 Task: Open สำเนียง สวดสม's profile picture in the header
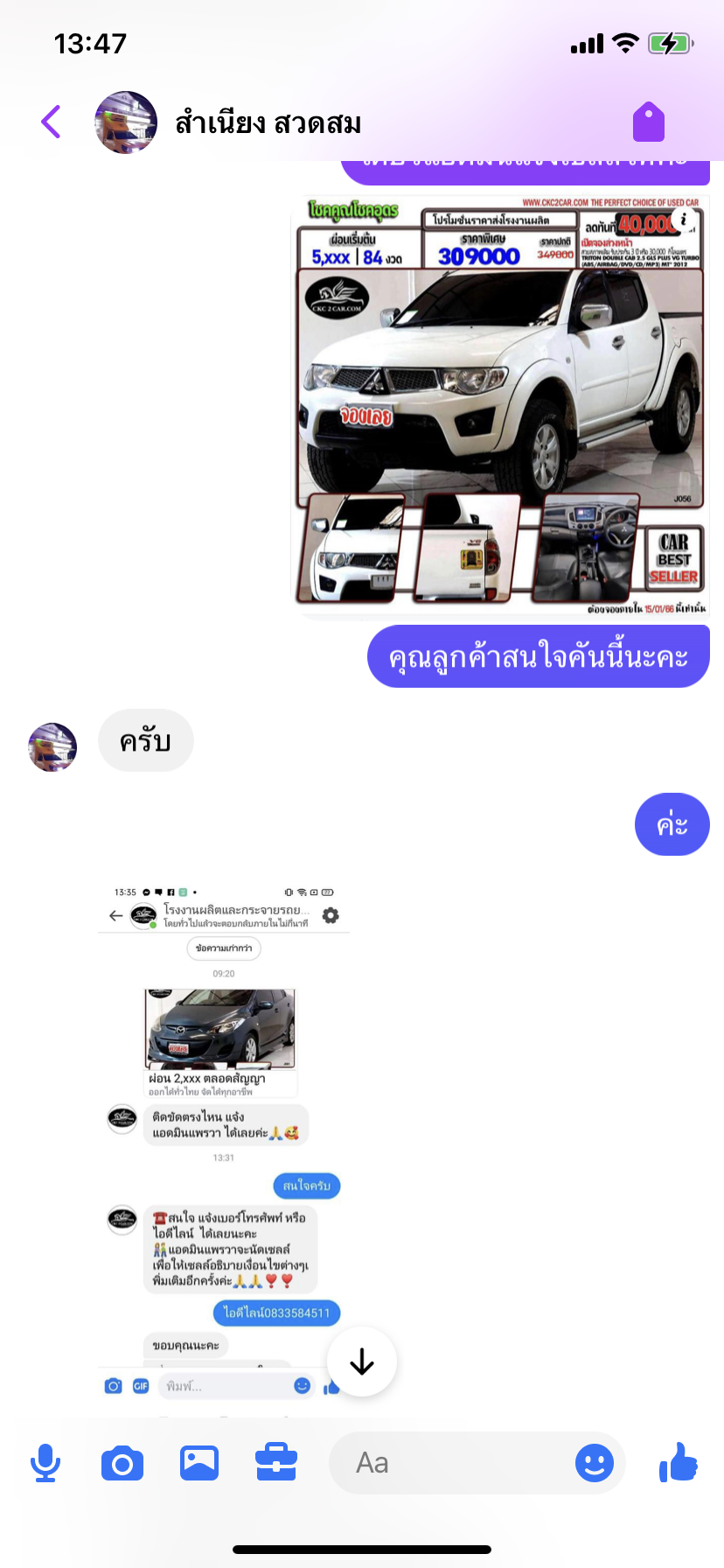pos(126,122)
